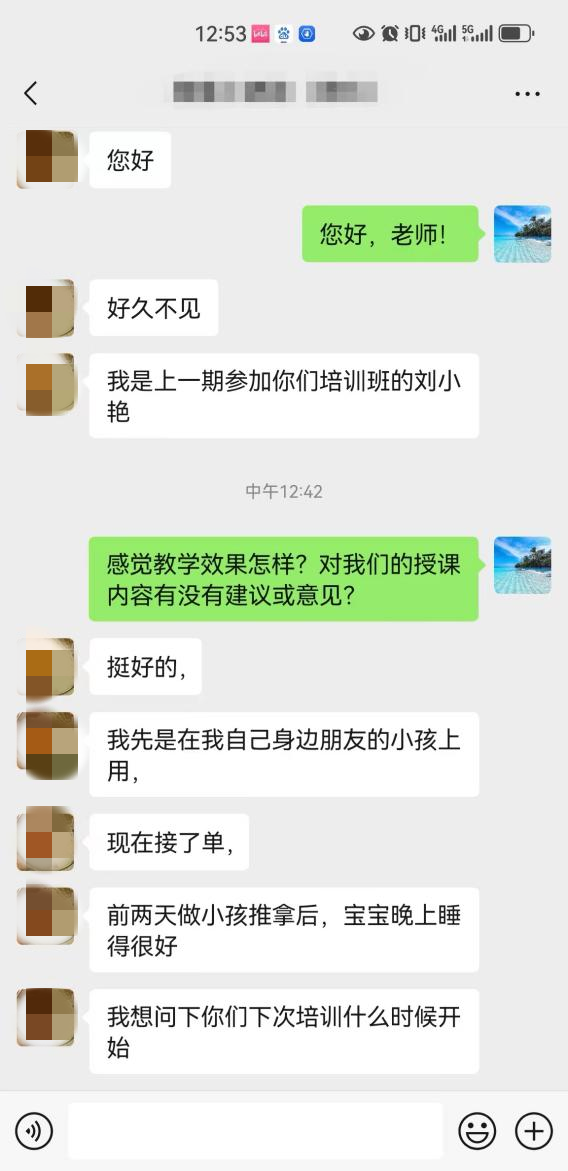Open the emoji picker
Image resolution: width=568 pixels, height=1171 pixels.
[477, 1131]
